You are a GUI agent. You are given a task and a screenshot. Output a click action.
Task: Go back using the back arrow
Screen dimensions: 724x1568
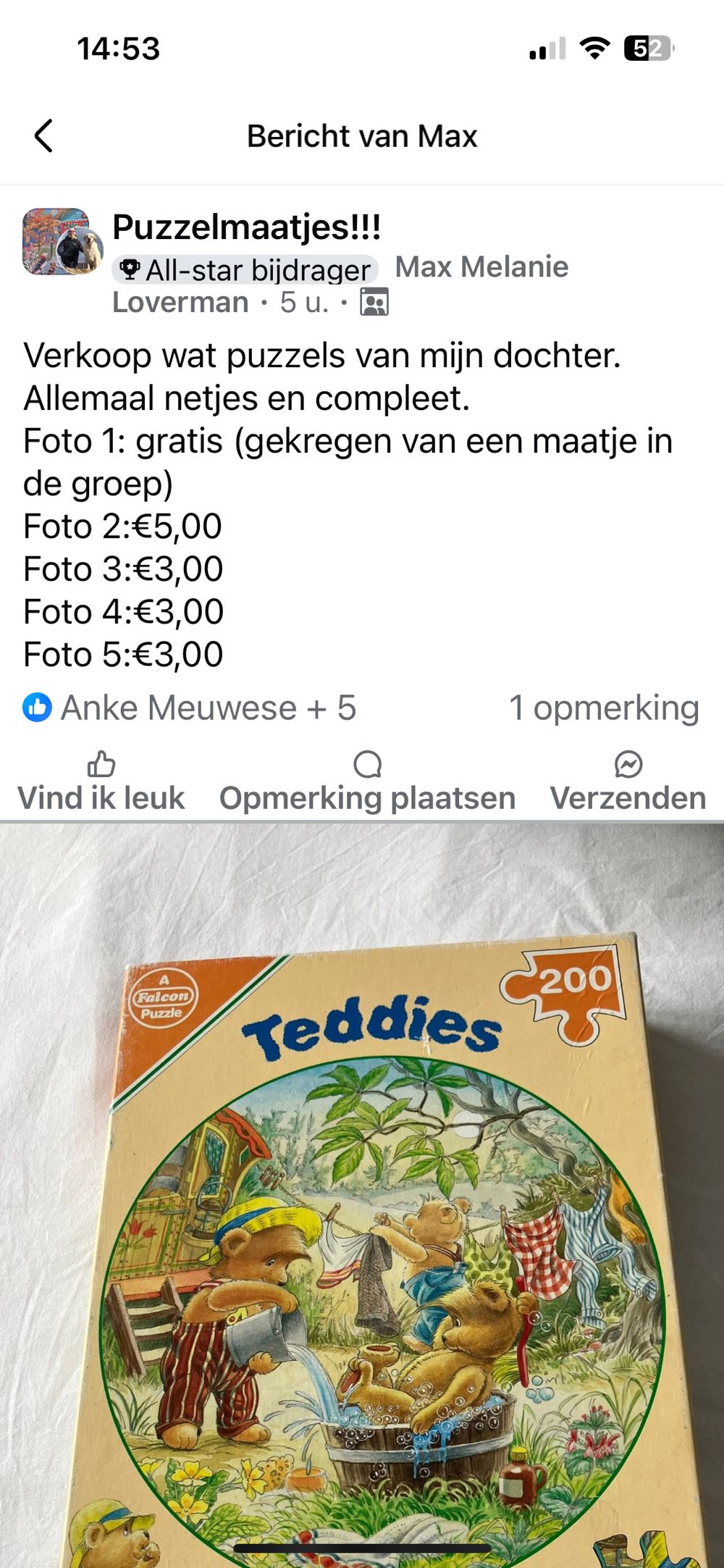tap(43, 135)
